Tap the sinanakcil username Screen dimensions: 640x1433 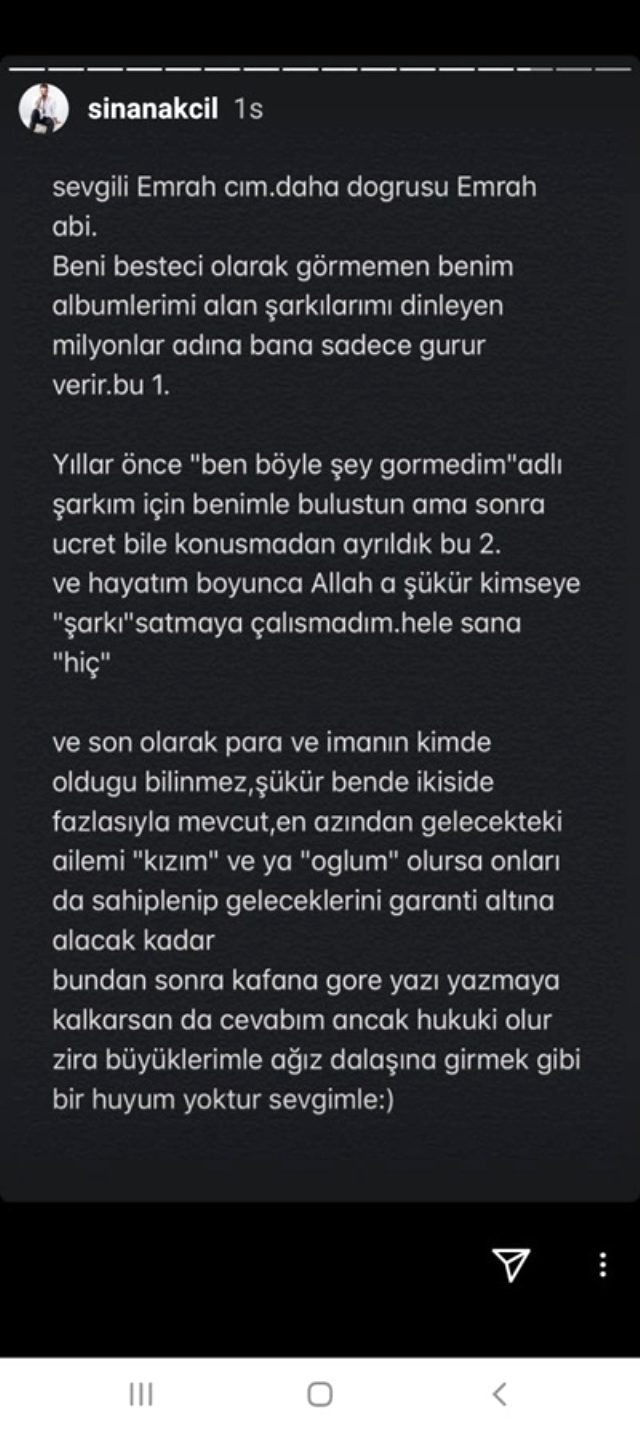[152, 109]
